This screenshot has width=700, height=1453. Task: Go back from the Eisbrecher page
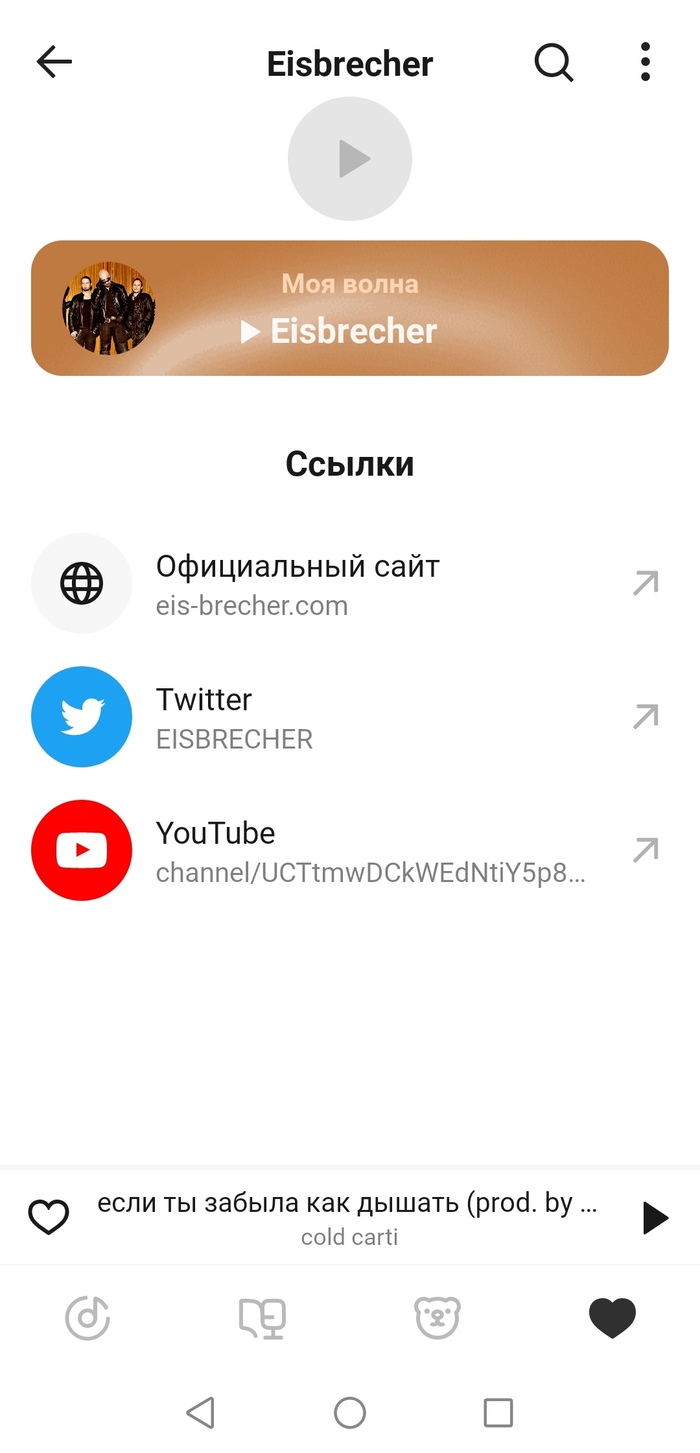[x=55, y=62]
